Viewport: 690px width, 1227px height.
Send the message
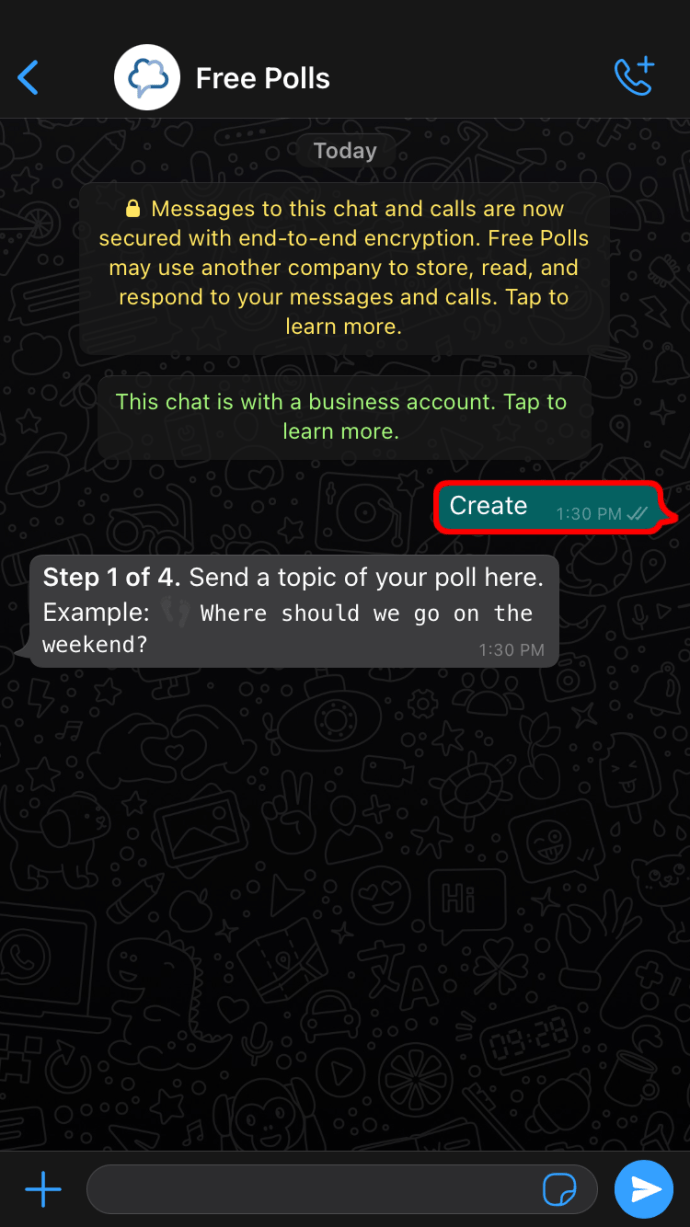(x=644, y=1189)
